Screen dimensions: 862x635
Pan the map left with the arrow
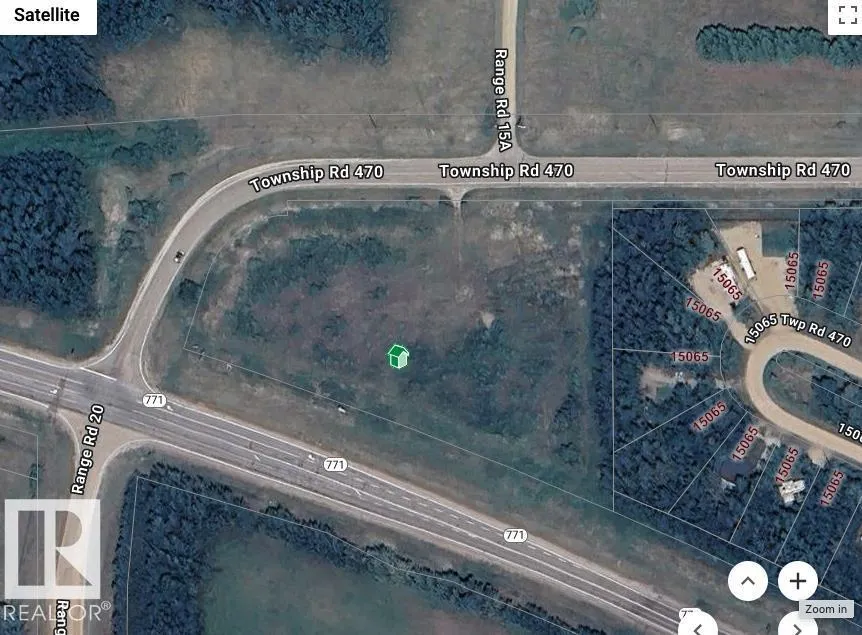tap(698, 627)
